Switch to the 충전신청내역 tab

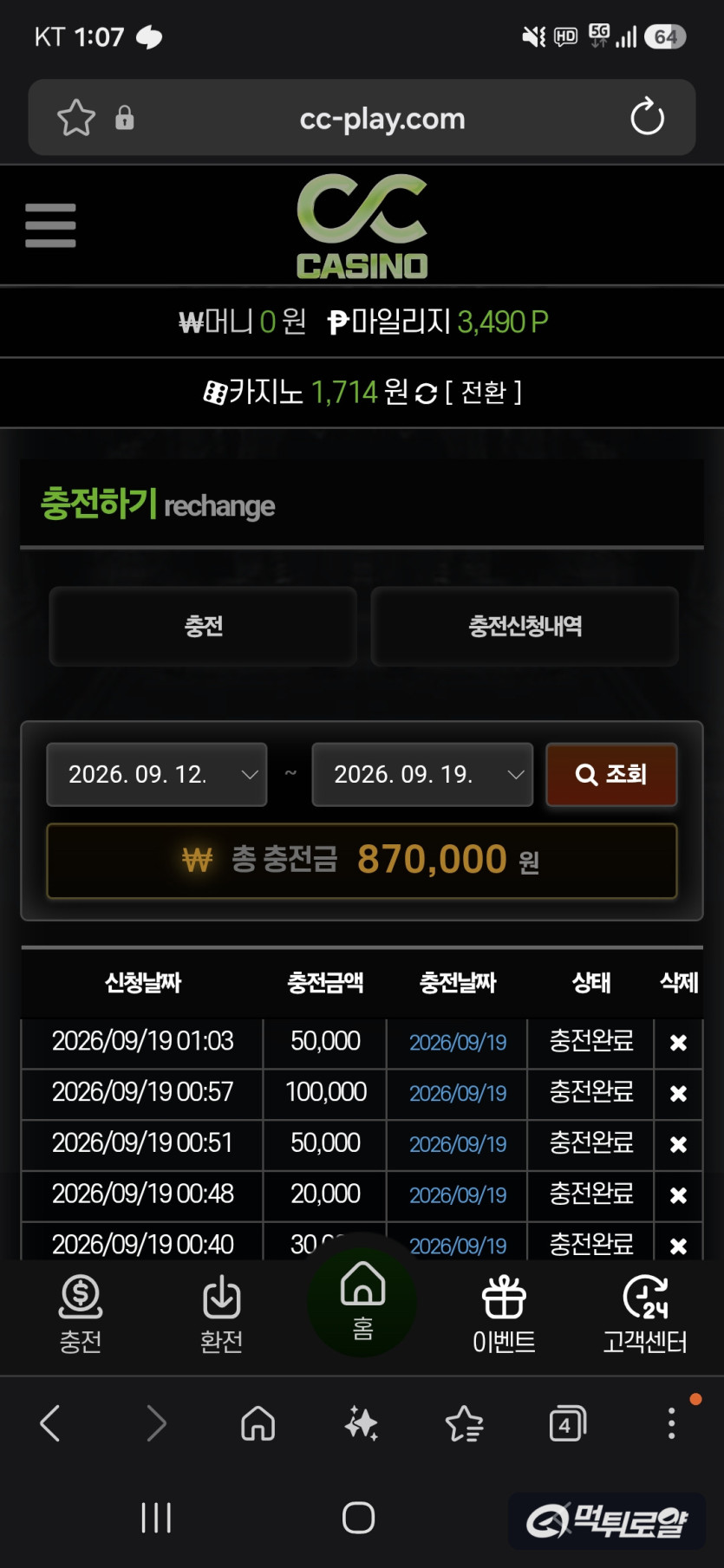click(525, 626)
